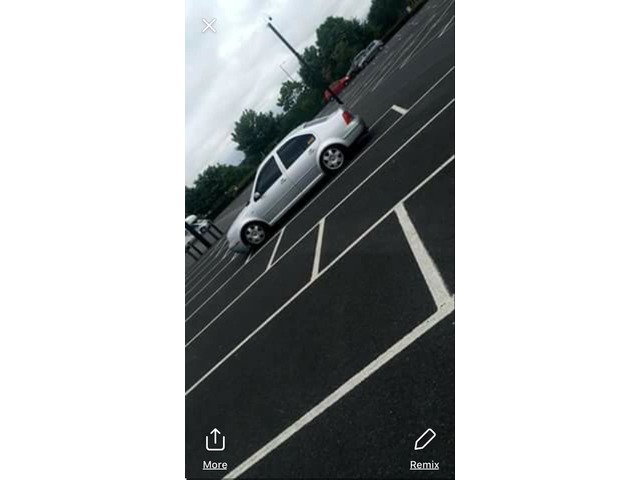Close the photo viewer
The width and height of the screenshot is (640, 480).
[x=208, y=25]
